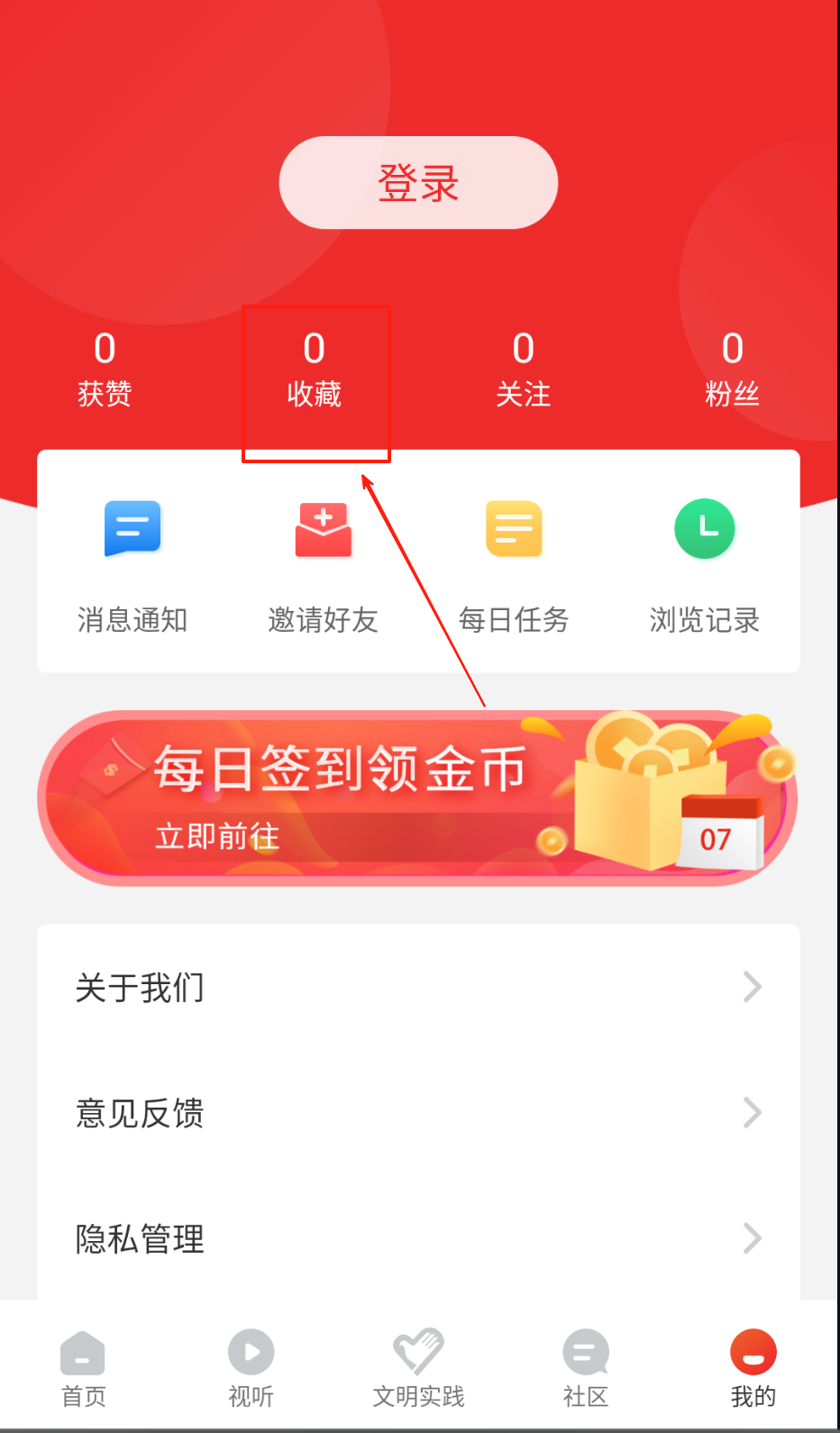
Task: Tap the 每日签到领金币 sign-in banner
Action: pos(417,798)
